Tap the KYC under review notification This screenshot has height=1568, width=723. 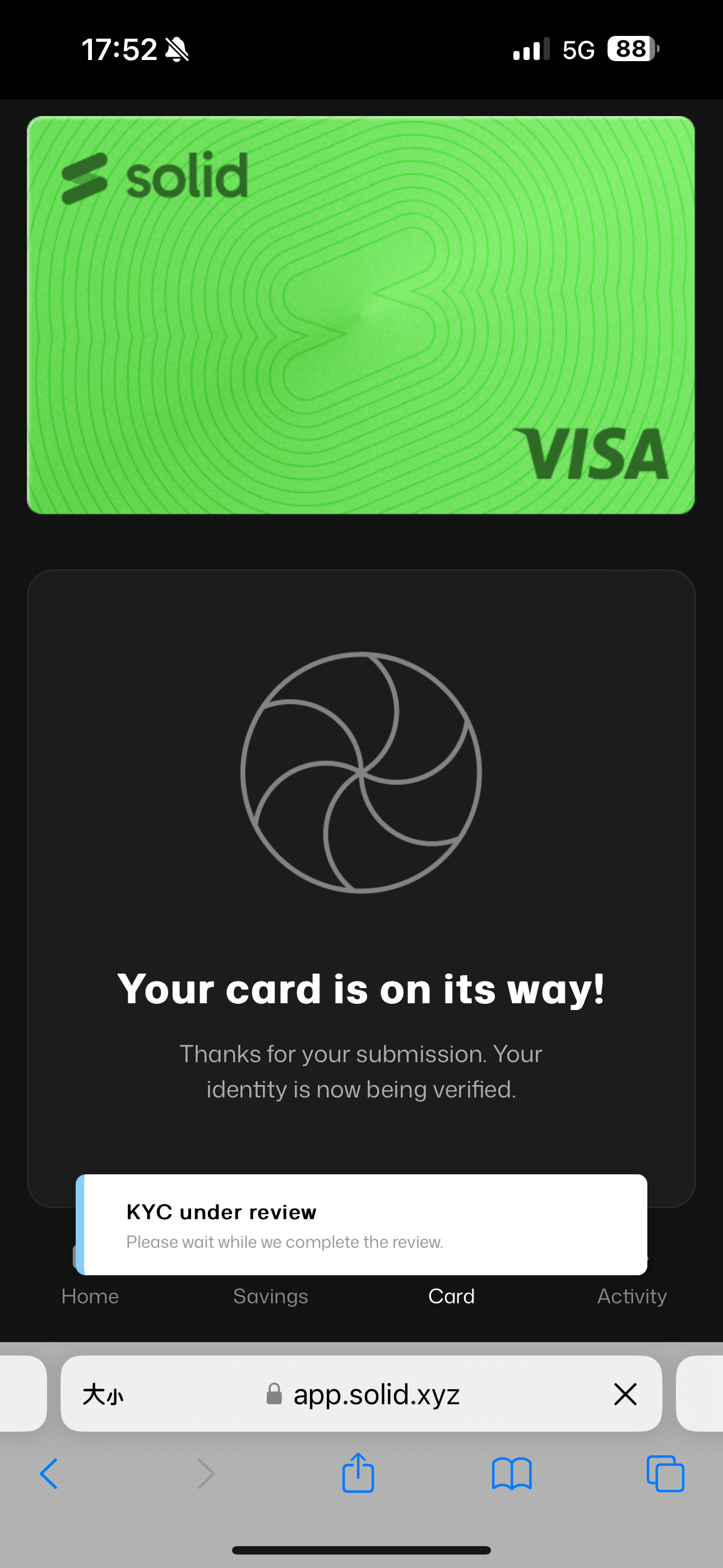[x=361, y=1225]
